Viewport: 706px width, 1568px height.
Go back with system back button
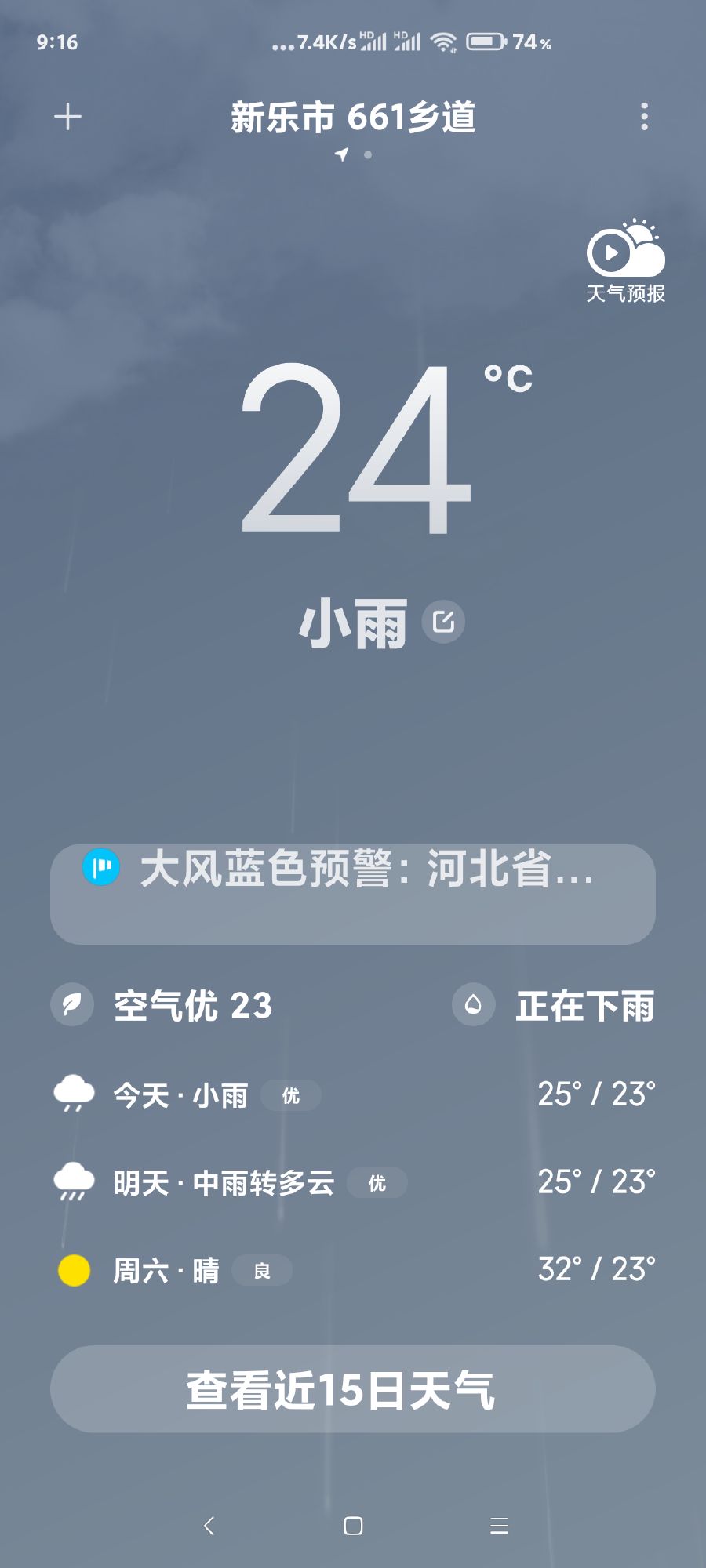(x=209, y=1525)
